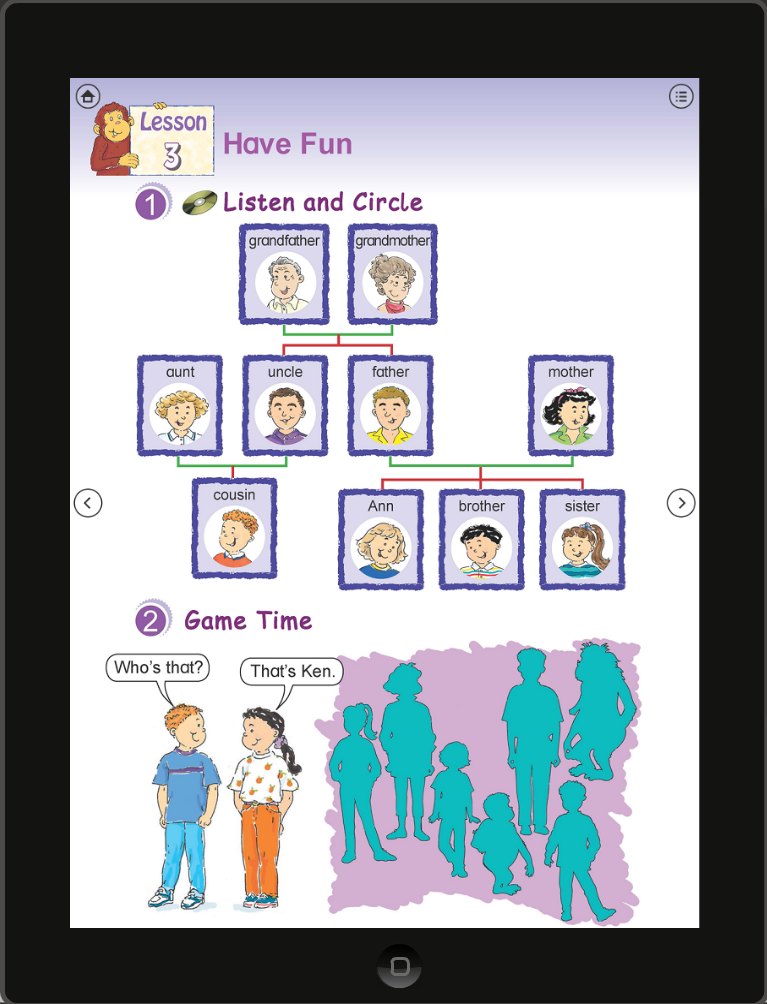This screenshot has width=767, height=1004.
Task: Go to the previous page
Action: click(88, 503)
